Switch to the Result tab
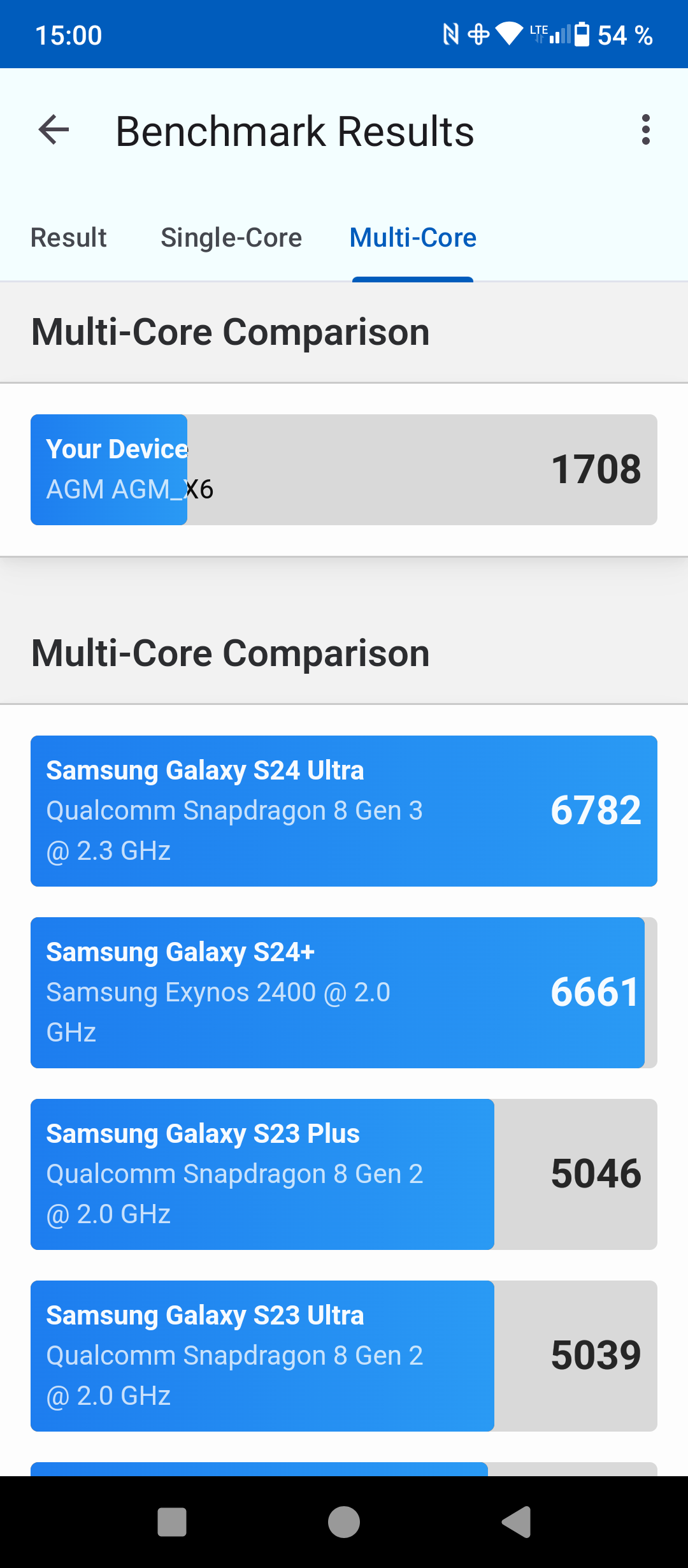The image size is (688, 1568). [x=69, y=238]
